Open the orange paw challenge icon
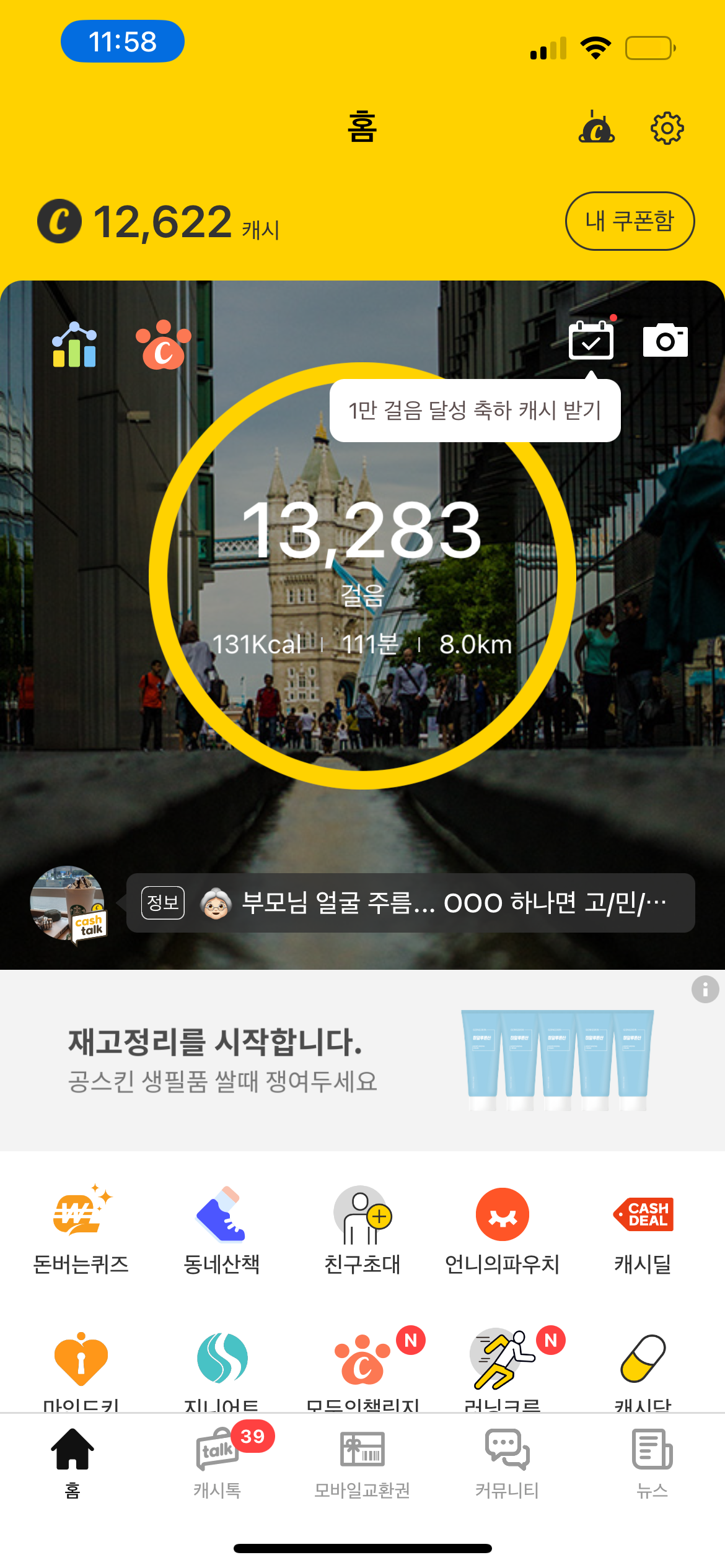The width and height of the screenshot is (725, 1568). [163, 345]
